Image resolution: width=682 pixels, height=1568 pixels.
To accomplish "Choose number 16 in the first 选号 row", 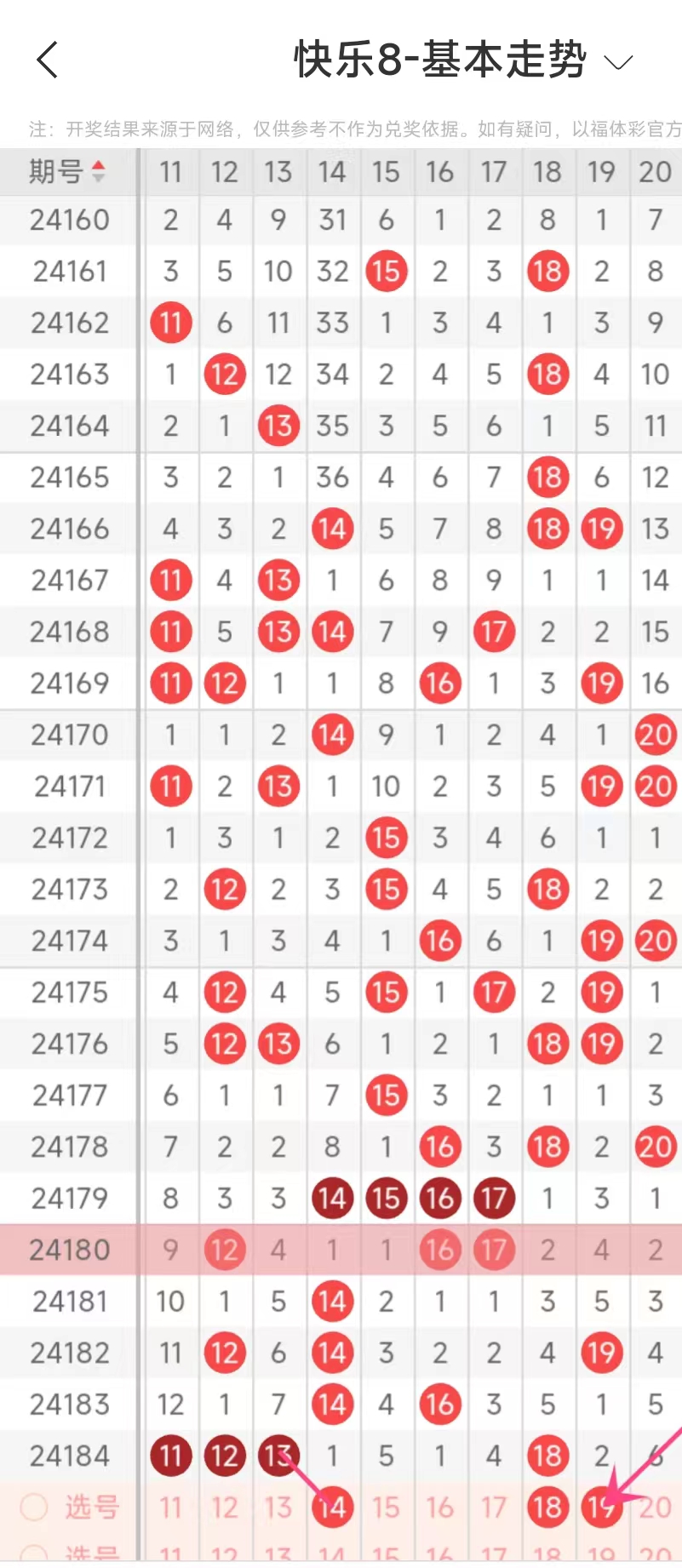I will pyautogui.click(x=439, y=1508).
